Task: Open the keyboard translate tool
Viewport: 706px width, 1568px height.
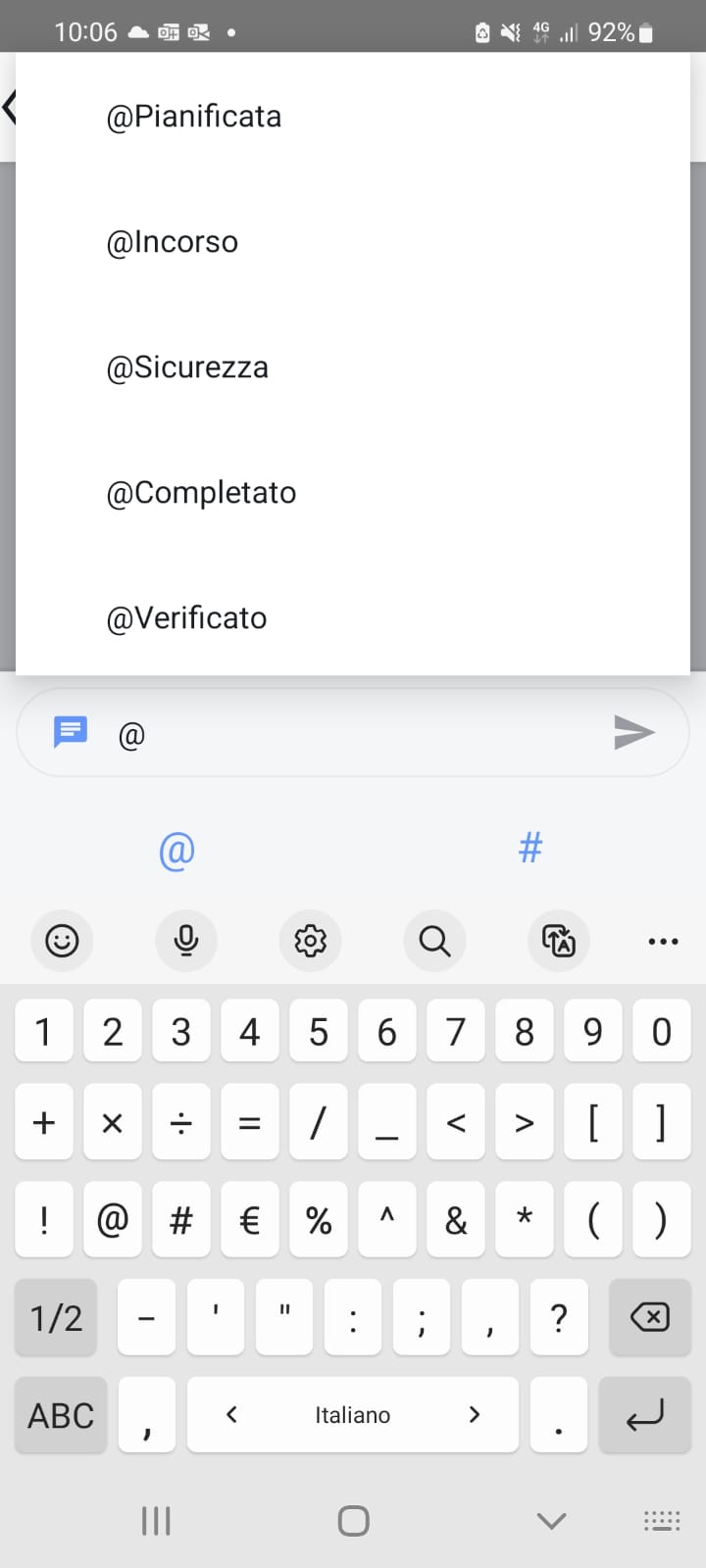Action: (559, 941)
